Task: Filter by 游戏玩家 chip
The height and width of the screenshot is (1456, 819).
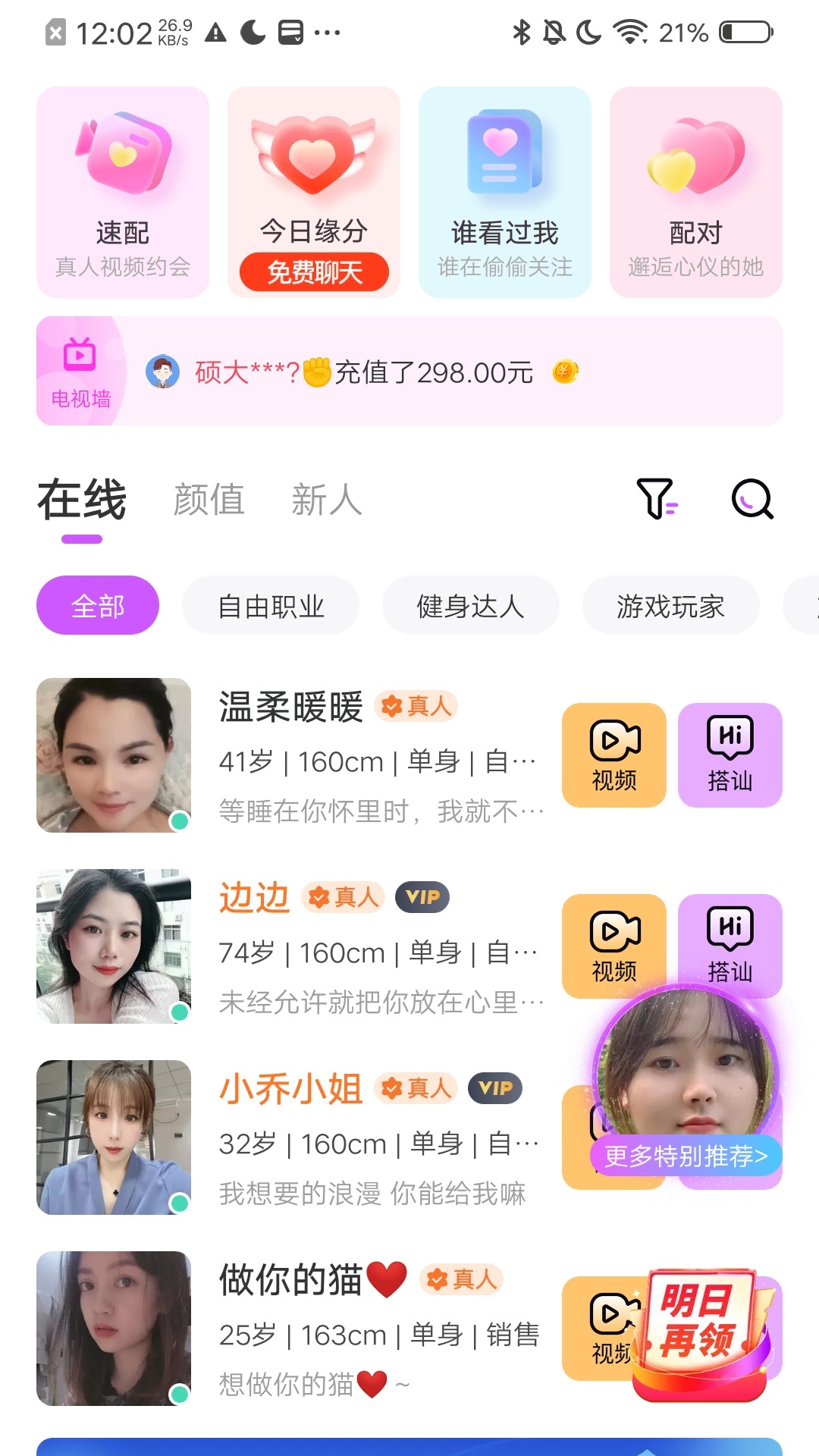Action: [670, 606]
